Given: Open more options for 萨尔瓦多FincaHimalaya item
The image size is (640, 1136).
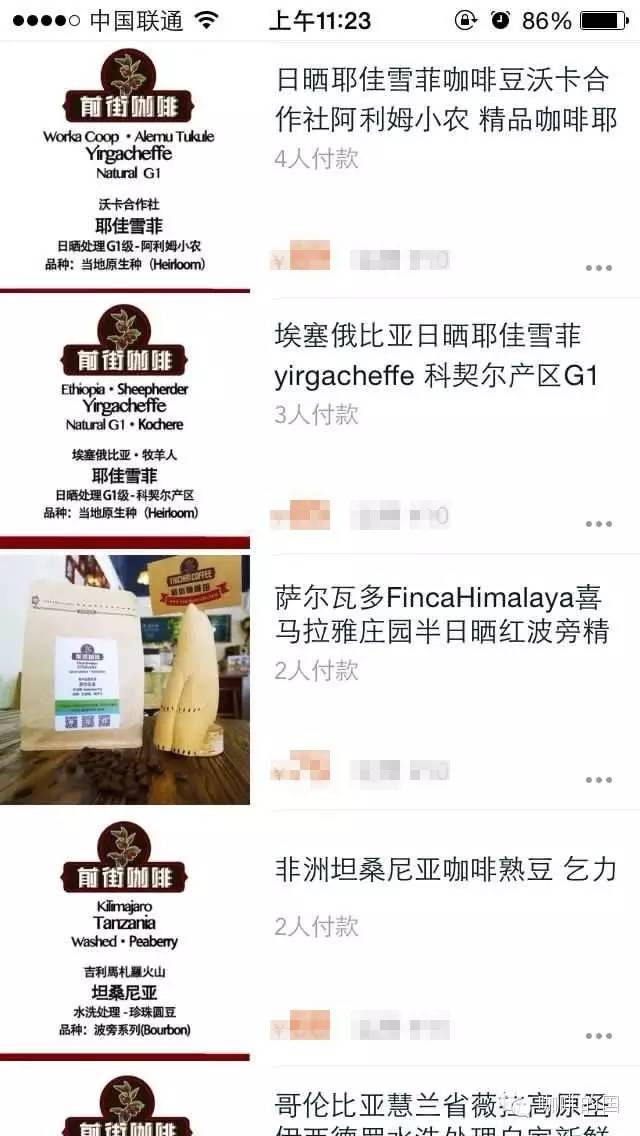Looking at the screenshot, I should pos(599,780).
